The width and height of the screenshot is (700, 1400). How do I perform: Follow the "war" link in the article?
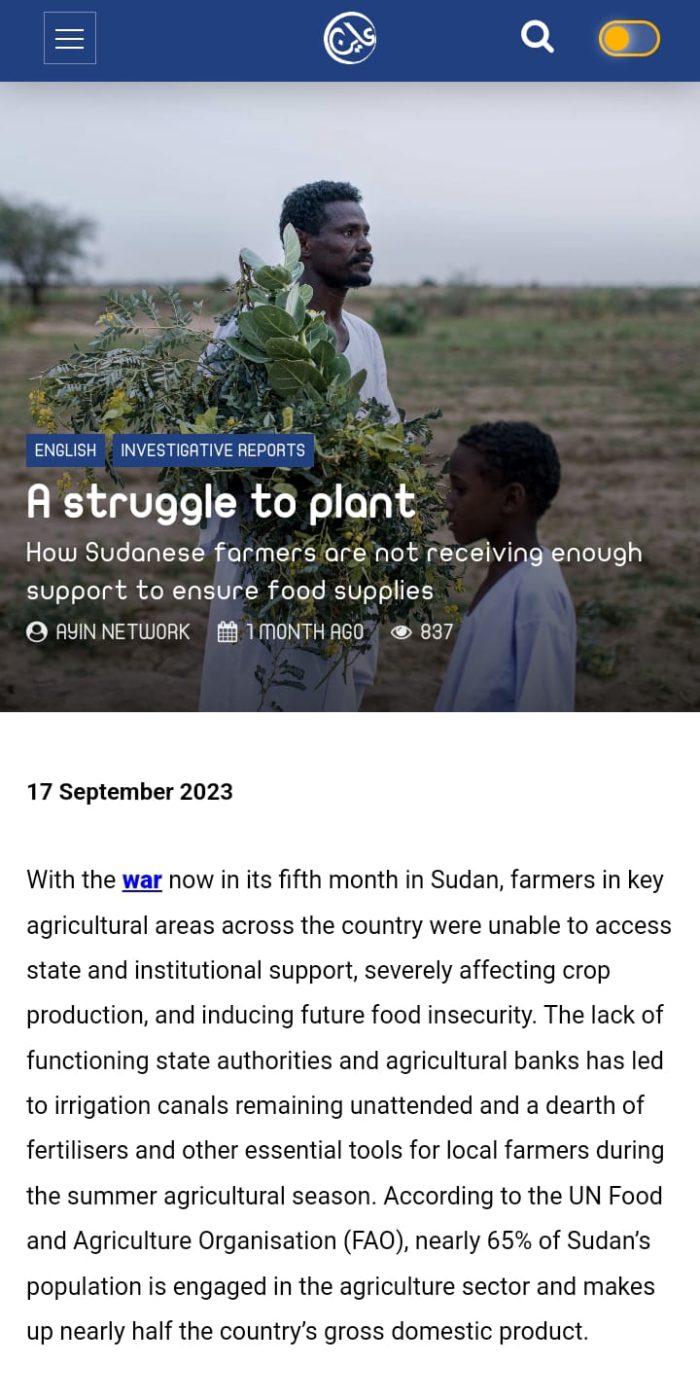click(142, 880)
